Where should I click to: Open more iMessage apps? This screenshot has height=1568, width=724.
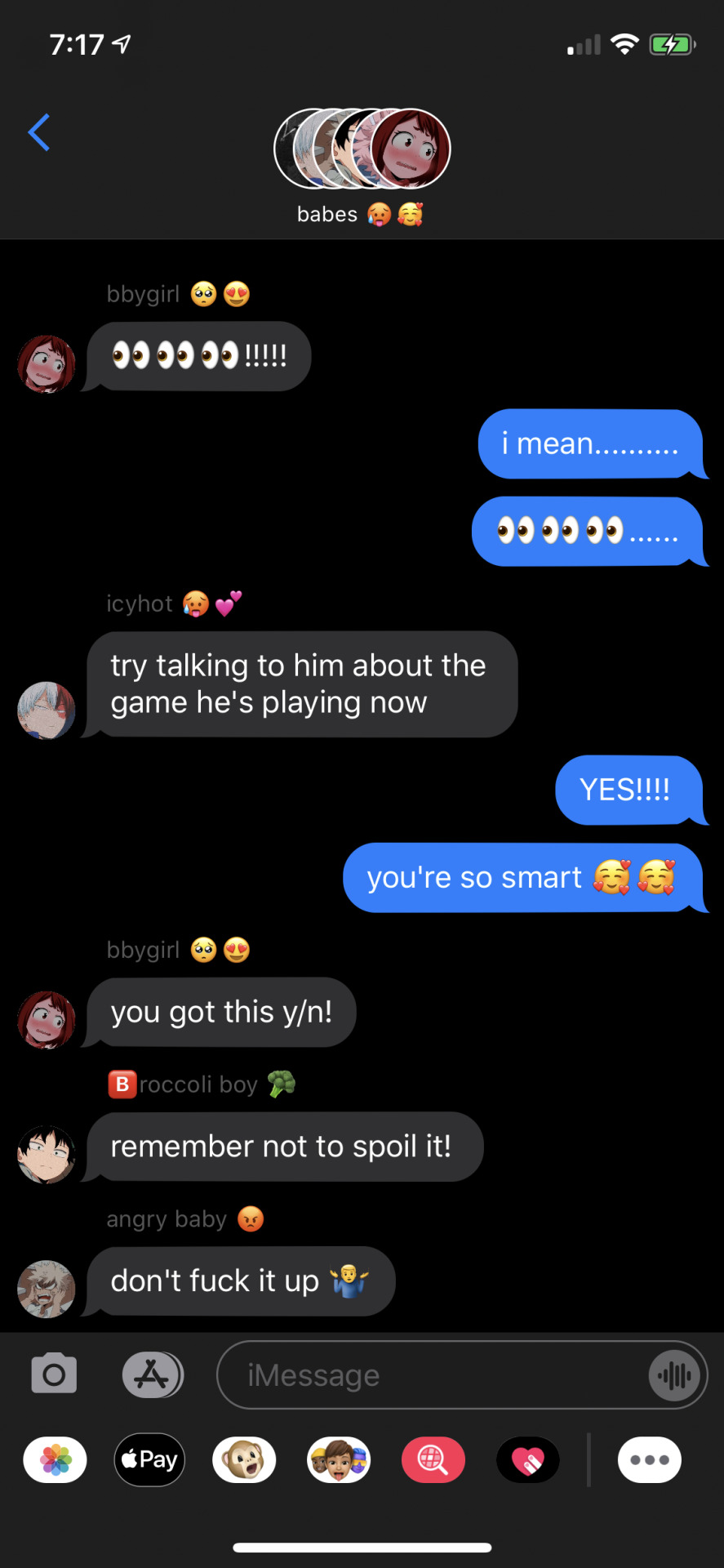tap(650, 1459)
